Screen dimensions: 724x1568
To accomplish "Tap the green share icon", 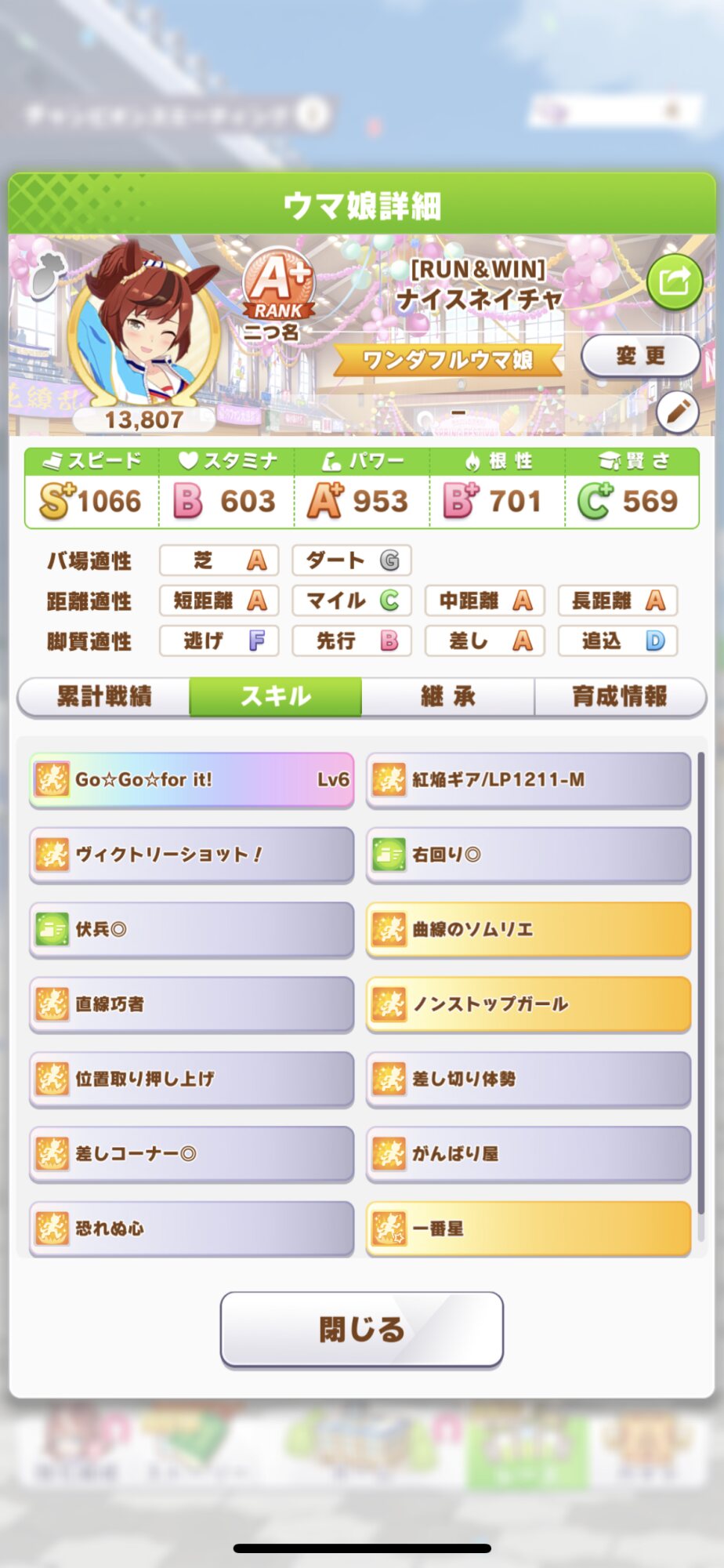I will (x=674, y=281).
